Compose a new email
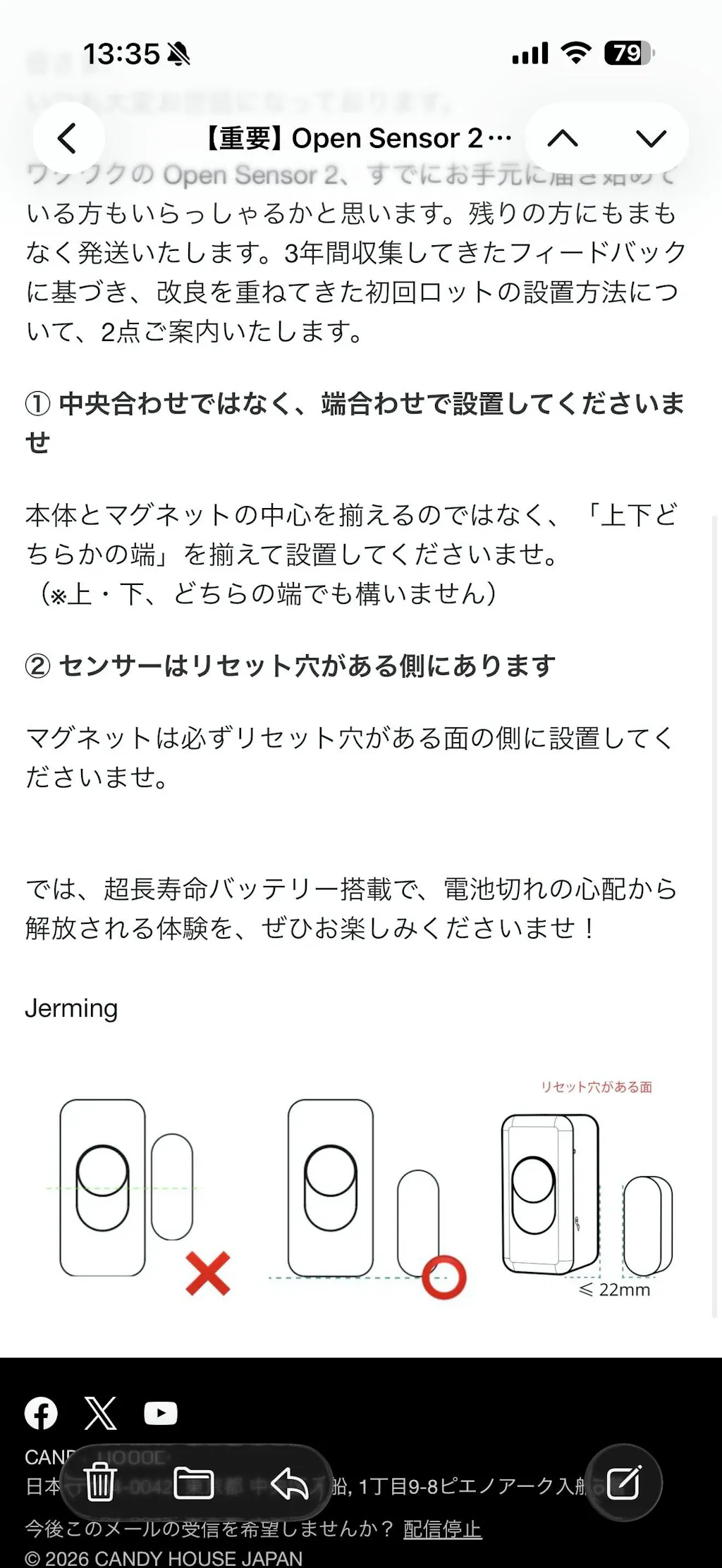Viewport: 722px width, 1568px height. tap(624, 1482)
